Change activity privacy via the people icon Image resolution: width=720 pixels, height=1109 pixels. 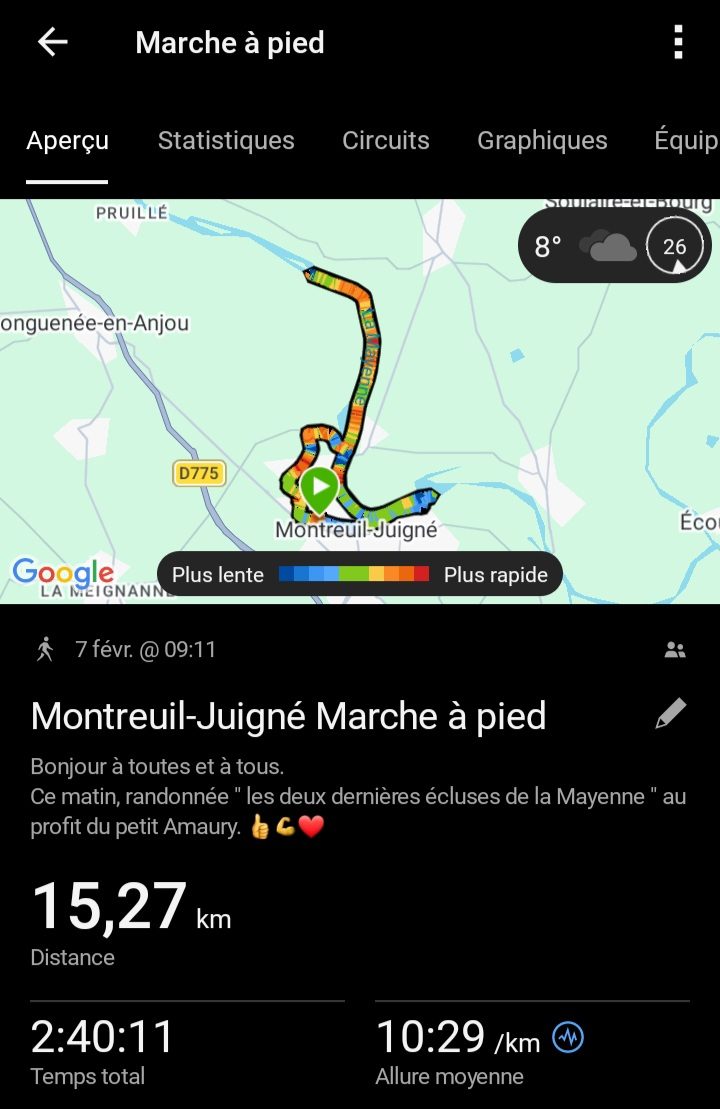pos(675,650)
